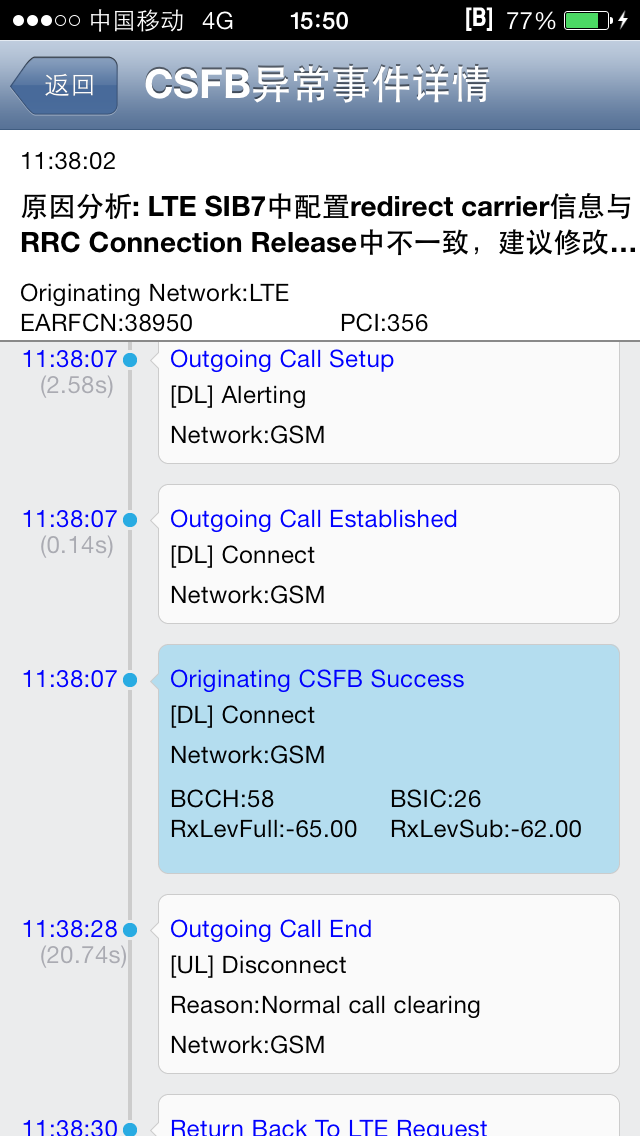The height and width of the screenshot is (1136, 640).
Task: Open the Outgoing Call Established event card
Action: click(x=388, y=554)
